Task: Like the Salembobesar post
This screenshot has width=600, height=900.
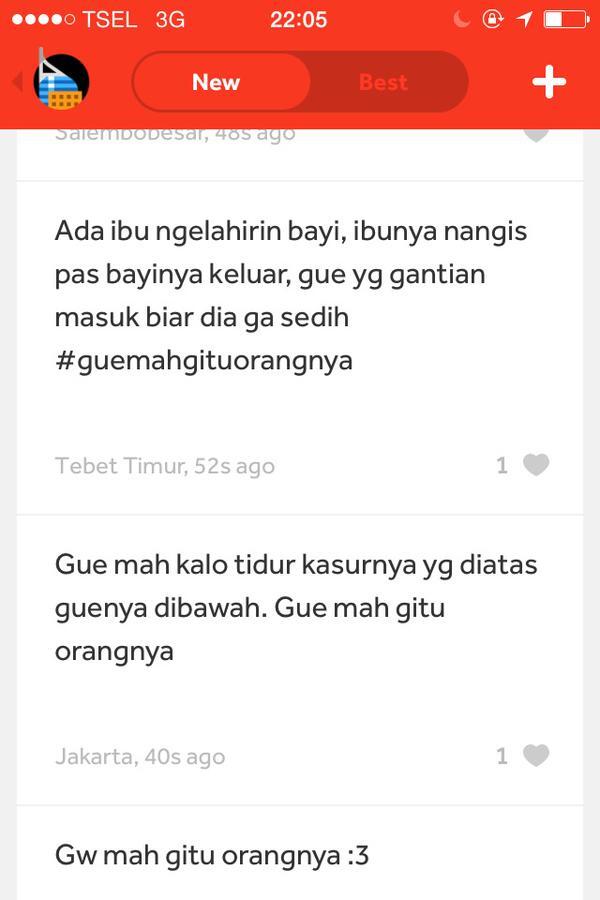Action: click(x=536, y=135)
